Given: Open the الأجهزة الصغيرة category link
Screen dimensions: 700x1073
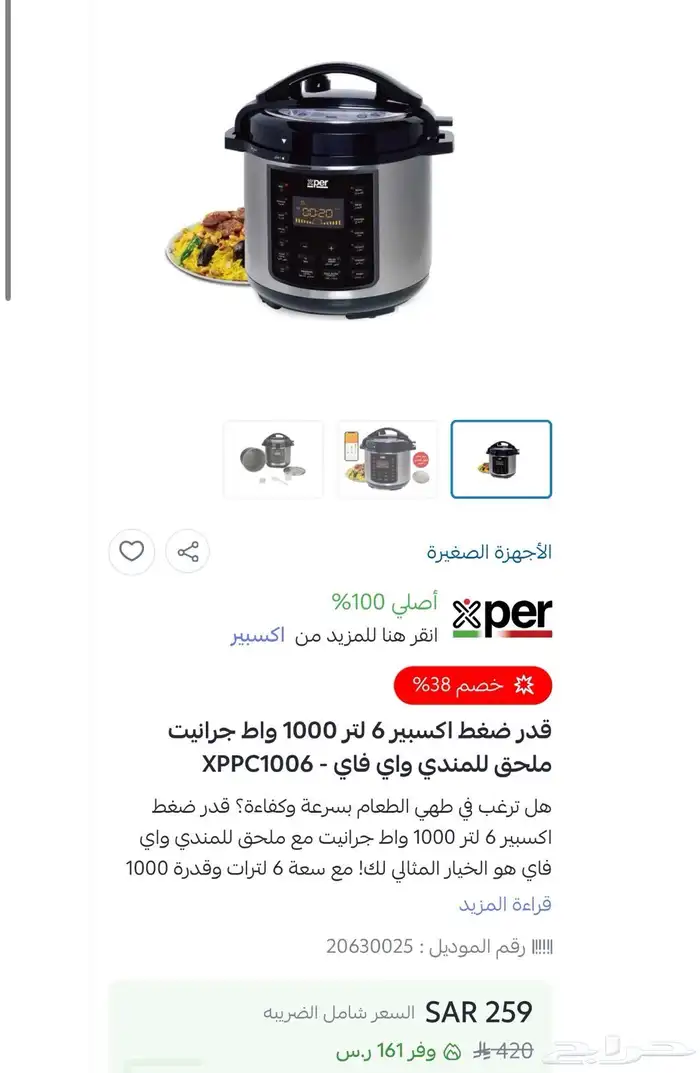Looking at the screenshot, I should tap(489, 552).
